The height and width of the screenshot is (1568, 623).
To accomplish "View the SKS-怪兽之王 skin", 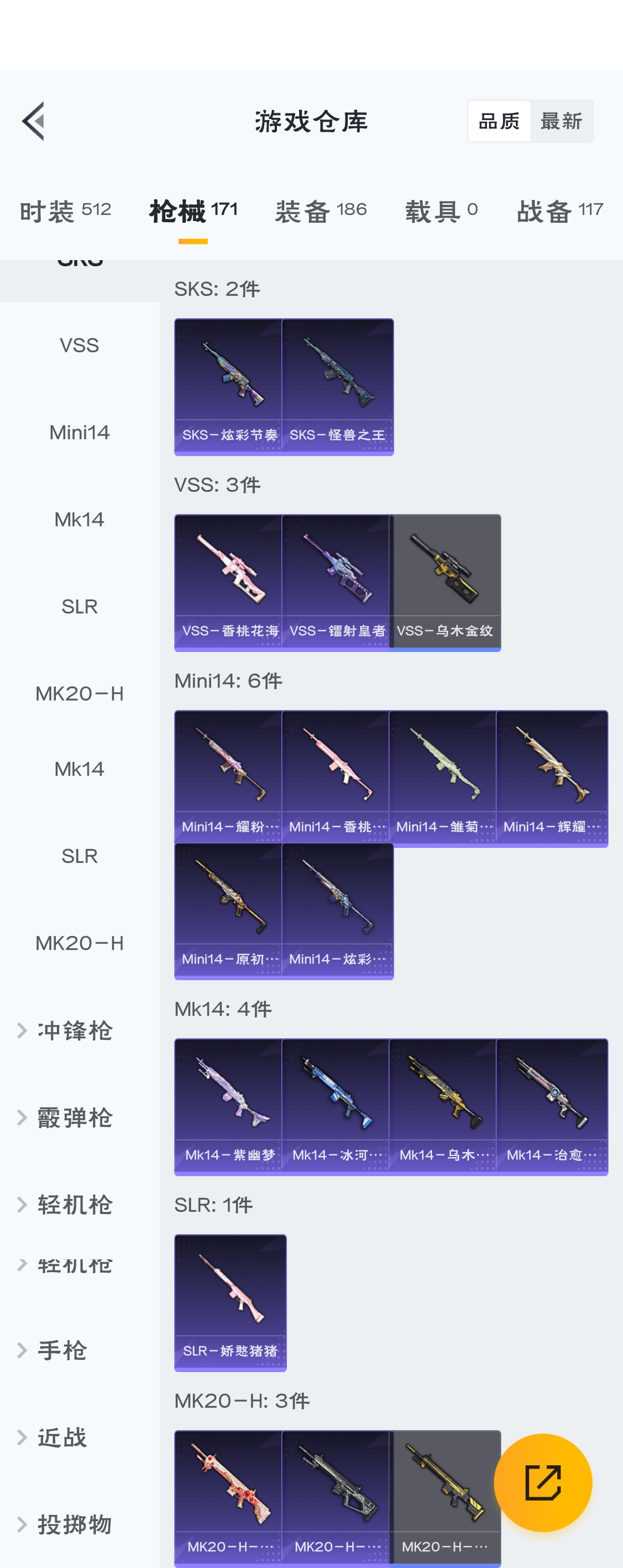I will pyautogui.click(x=337, y=386).
